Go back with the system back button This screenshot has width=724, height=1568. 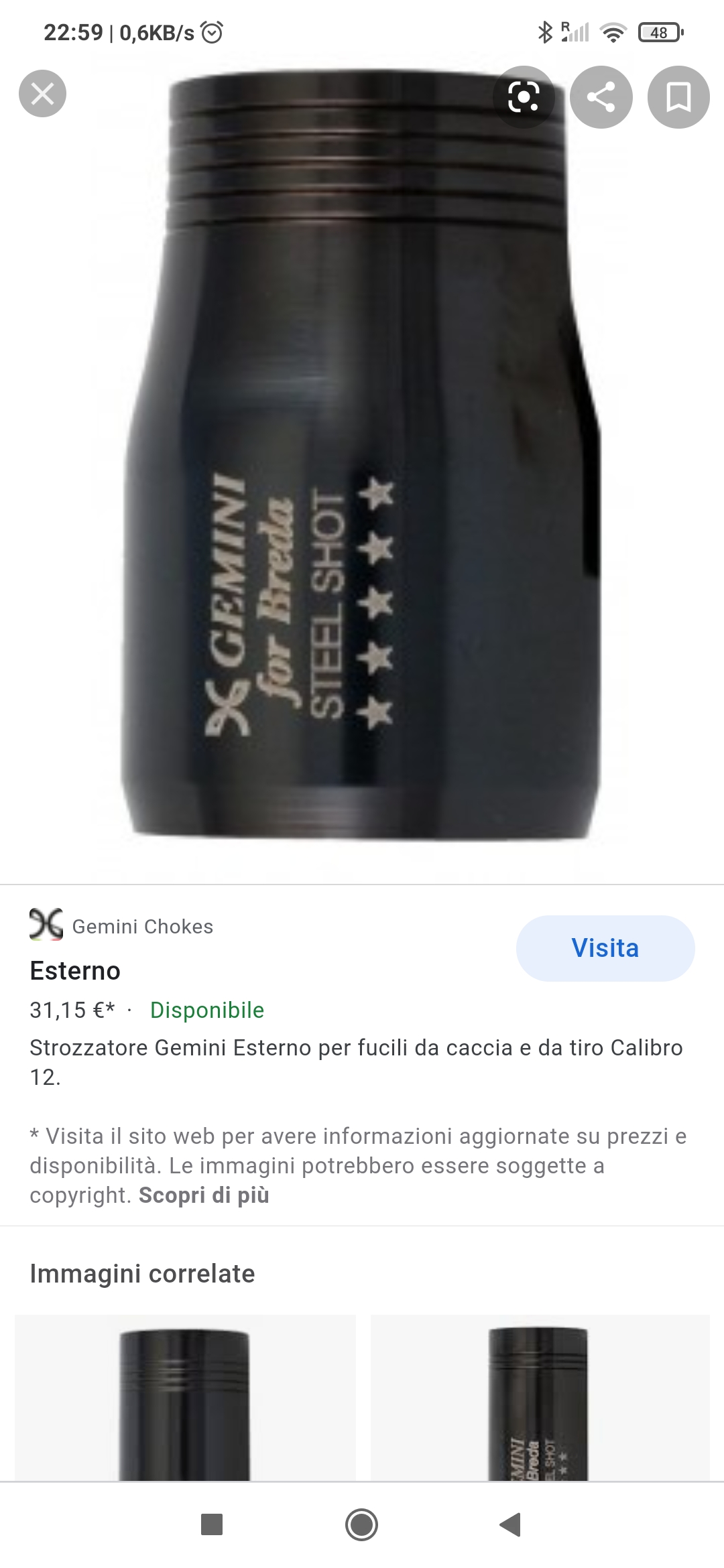510,1524
